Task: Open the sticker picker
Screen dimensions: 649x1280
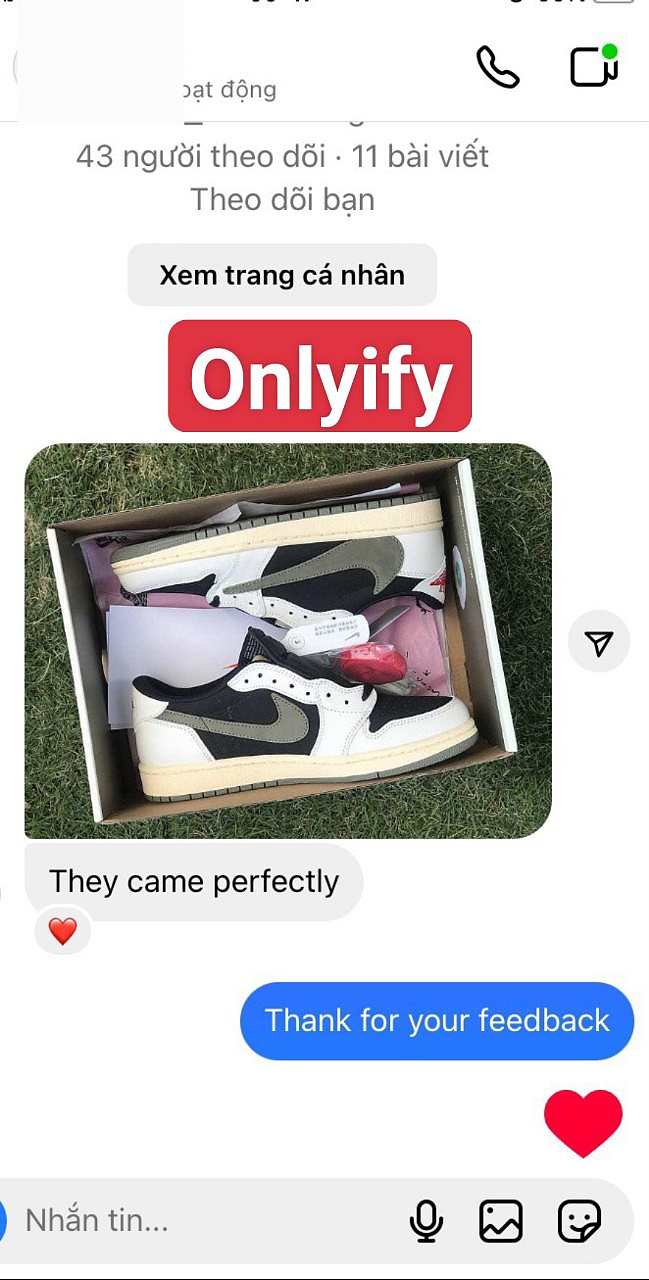Action: (579, 1220)
